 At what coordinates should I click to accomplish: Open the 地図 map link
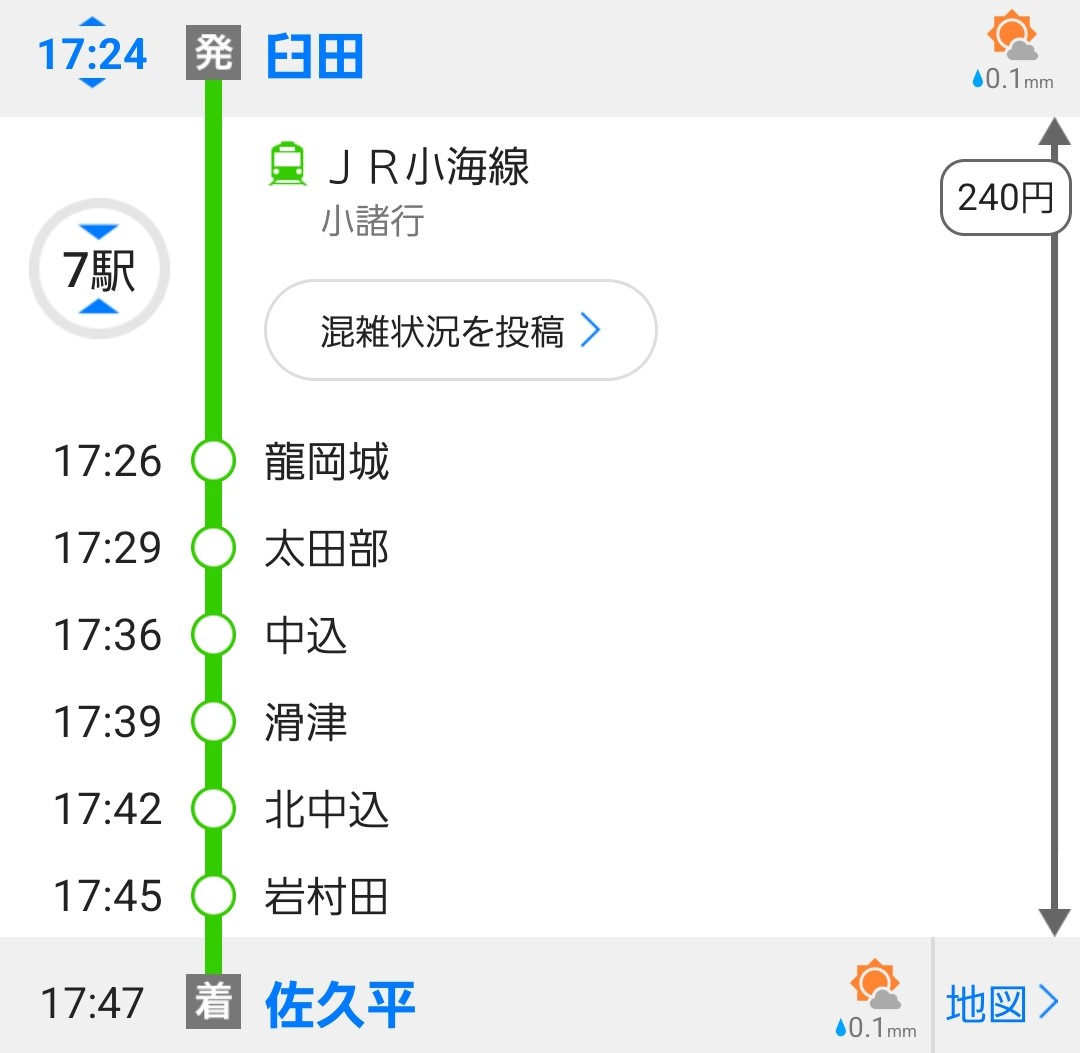point(1002,1003)
